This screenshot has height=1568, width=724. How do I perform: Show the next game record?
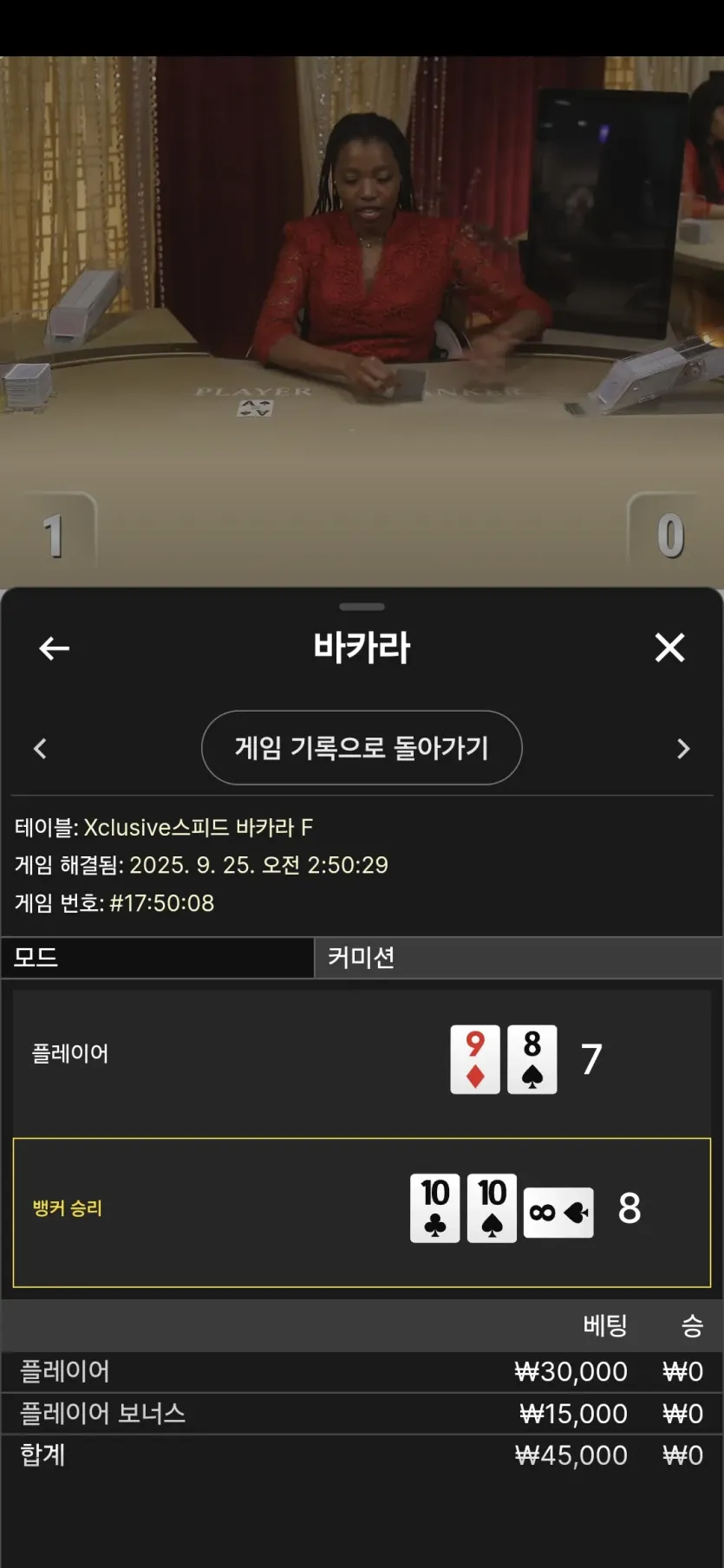click(683, 748)
